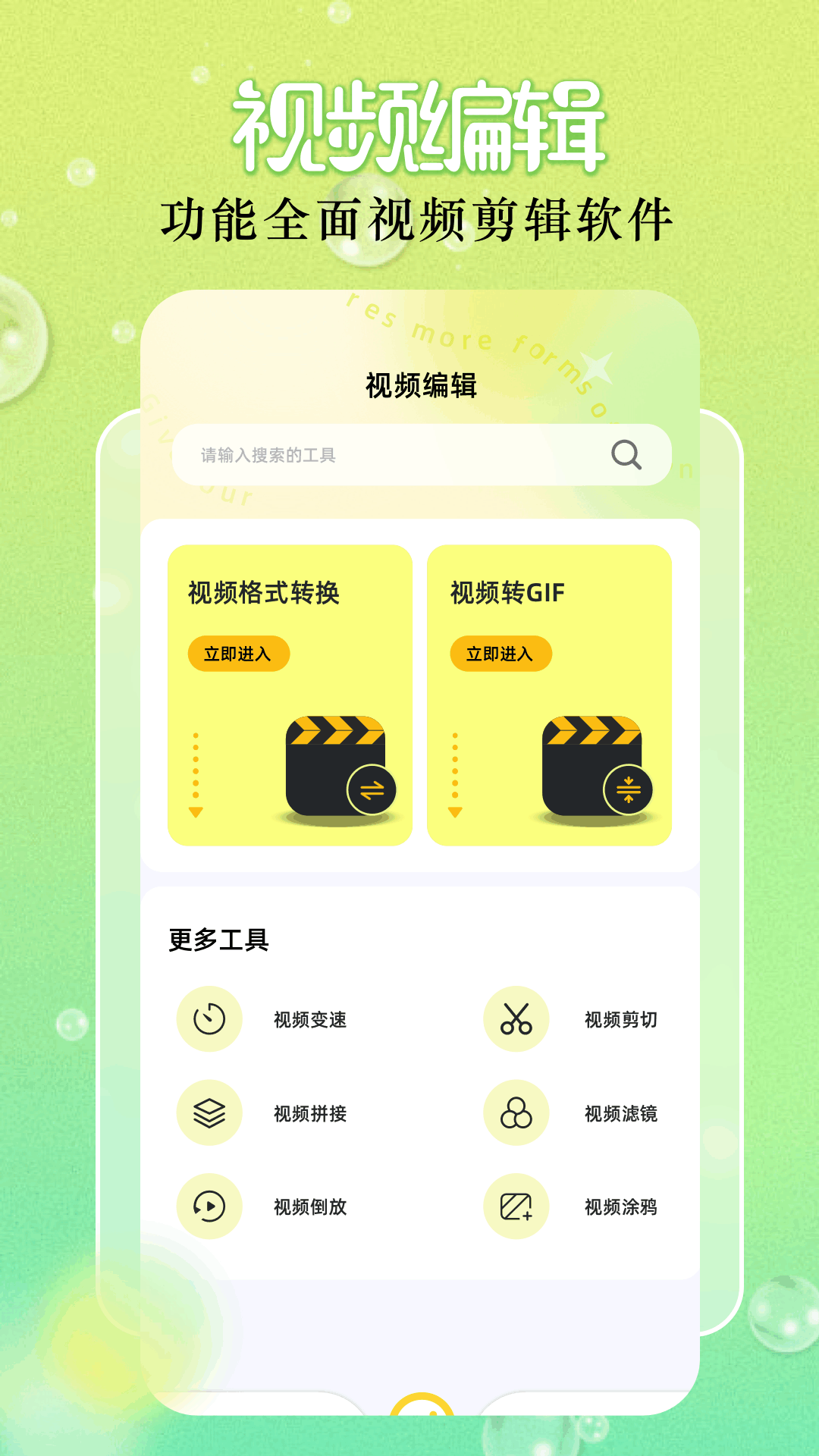The image size is (819, 1456).
Task: Open 视频拼接 via the layers icon
Action: click(x=209, y=1112)
